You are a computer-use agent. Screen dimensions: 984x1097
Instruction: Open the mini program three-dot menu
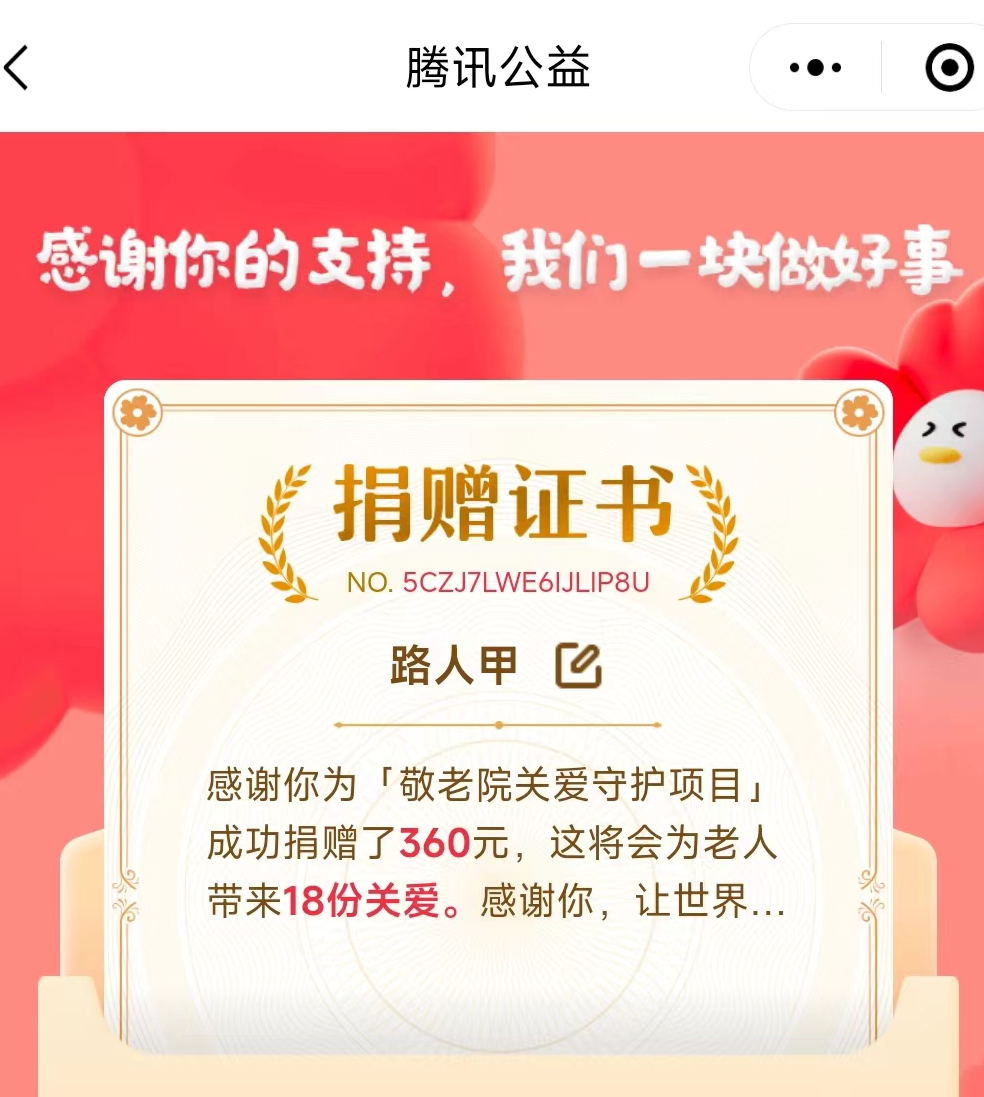[815, 68]
